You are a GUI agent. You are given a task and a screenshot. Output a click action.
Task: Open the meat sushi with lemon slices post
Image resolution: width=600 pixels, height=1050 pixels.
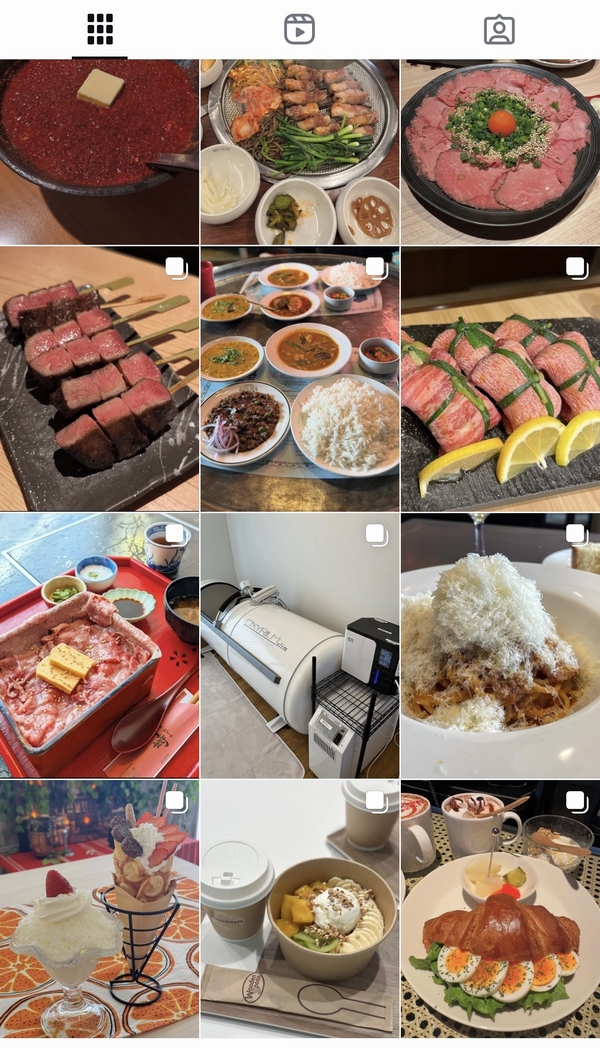pyautogui.click(x=500, y=380)
